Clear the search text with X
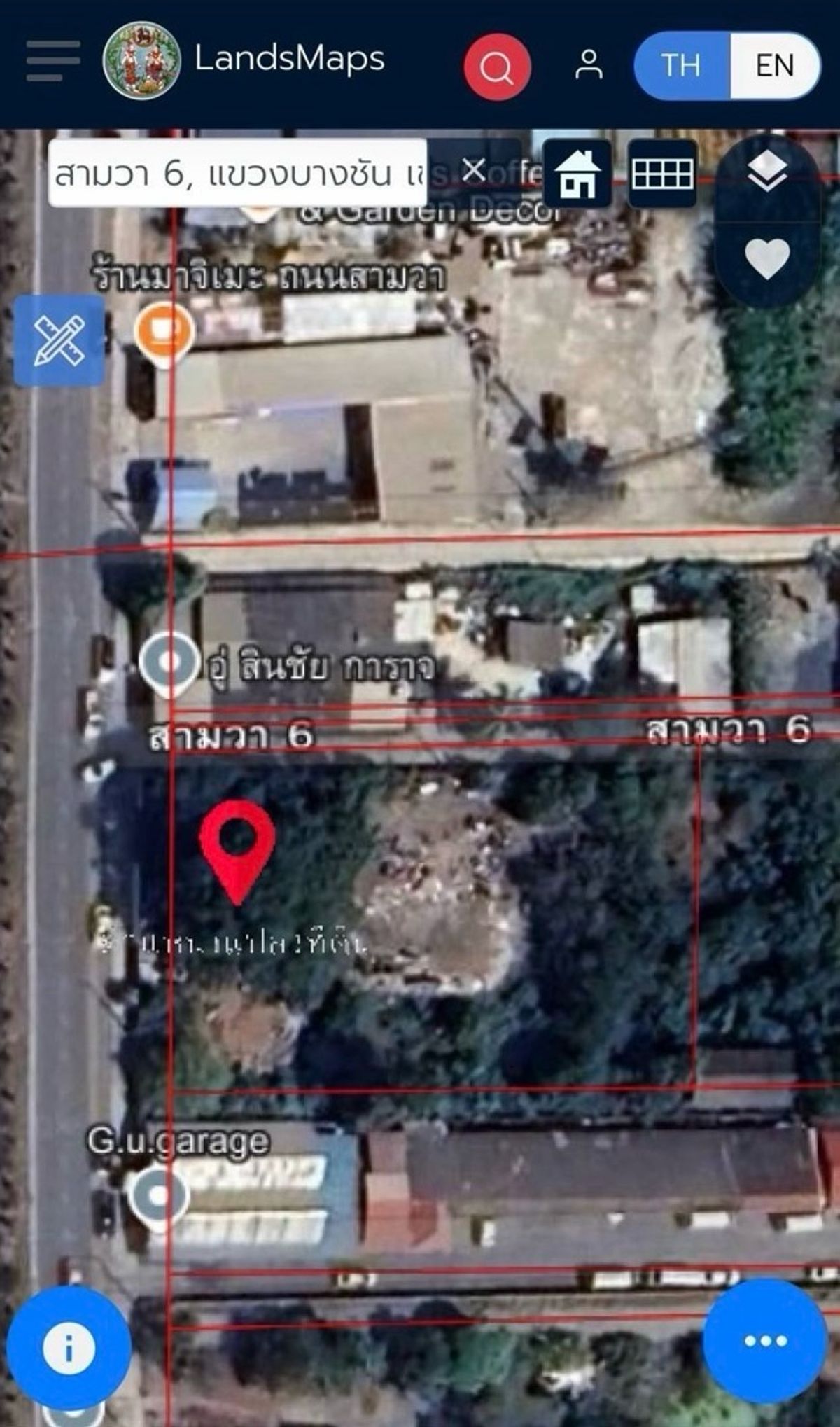This screenshot has height=1427, width=840. (x=475, y=169)
